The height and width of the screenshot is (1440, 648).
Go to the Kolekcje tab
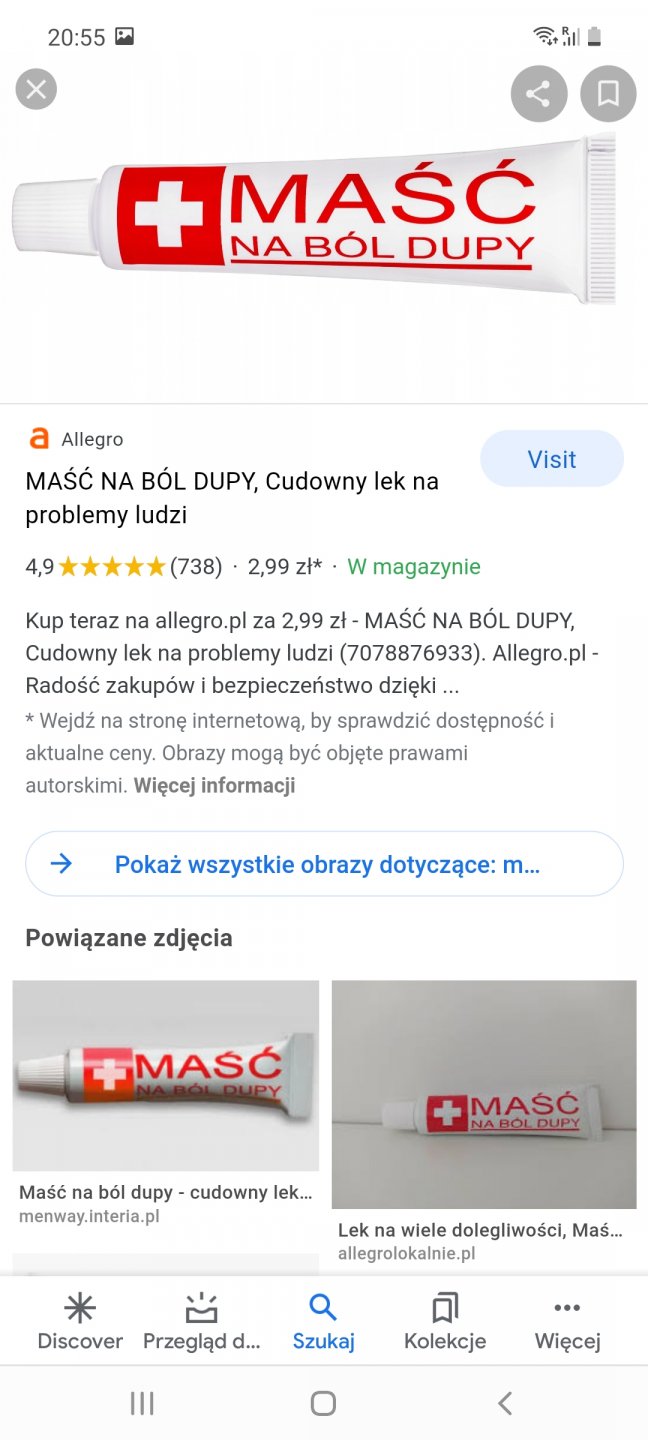coord(445,1322)
